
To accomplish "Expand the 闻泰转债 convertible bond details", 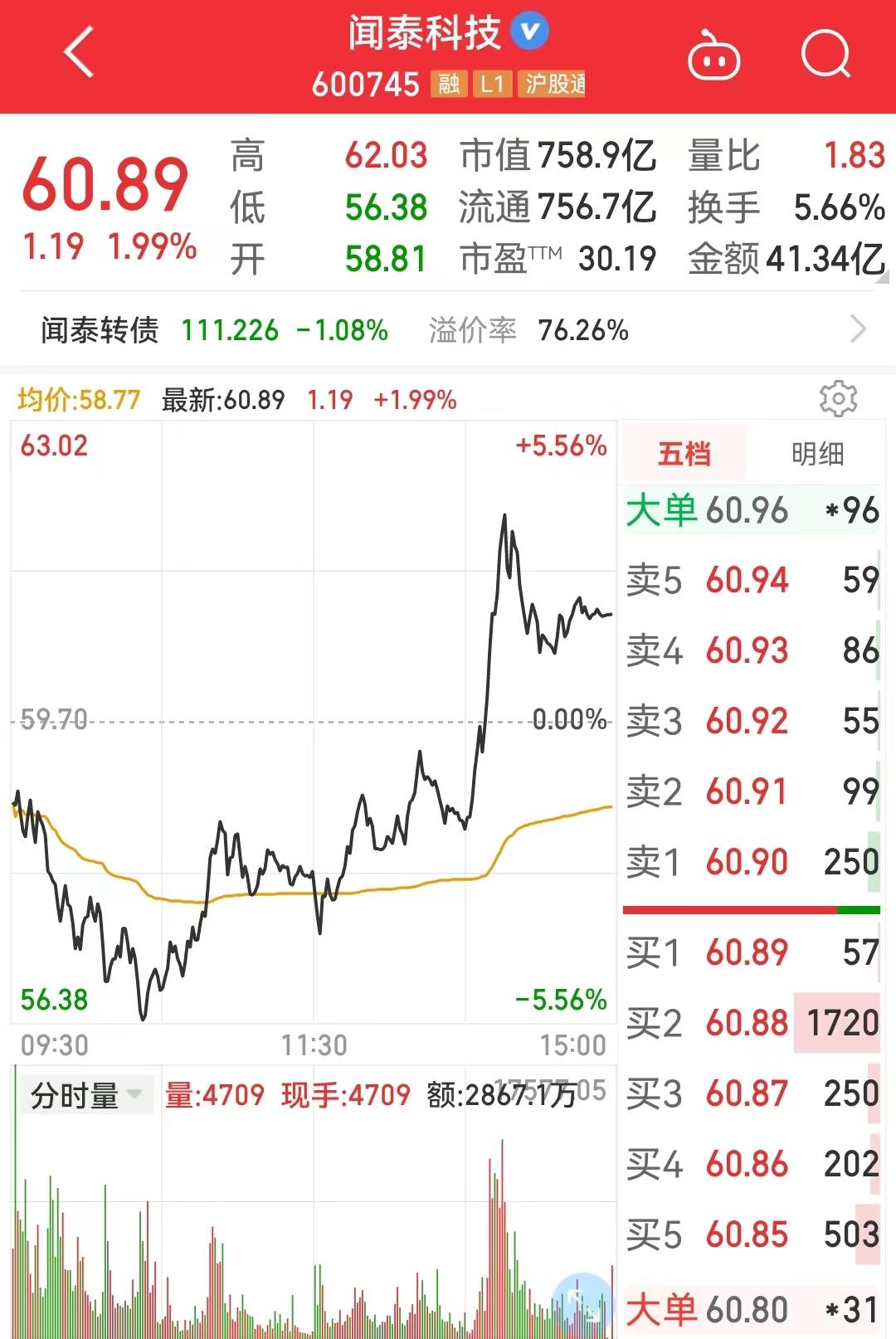I will click(99, 329).
